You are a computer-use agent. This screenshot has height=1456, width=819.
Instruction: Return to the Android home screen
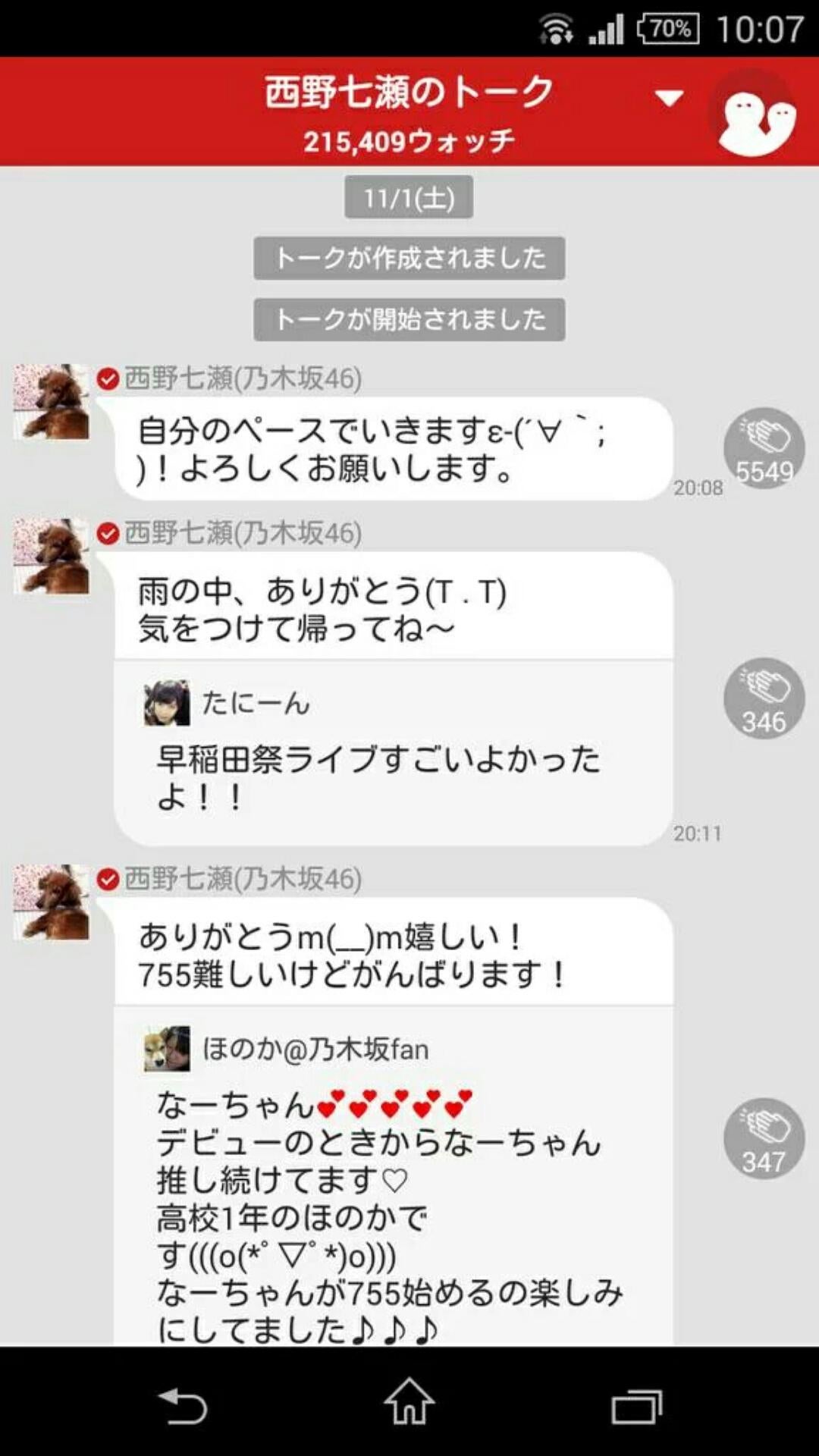409,1403
